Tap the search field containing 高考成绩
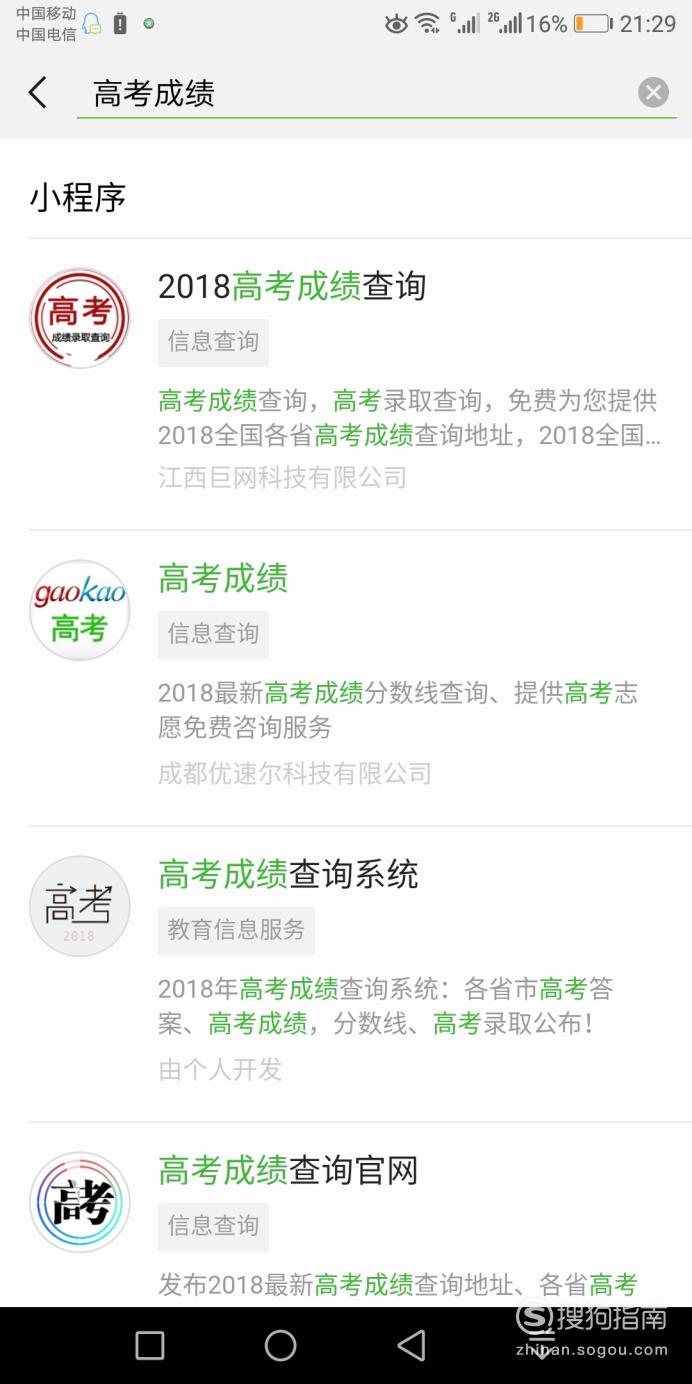Viewport: 692px width, 1384px height. pyautogui.click(x=355, y=94)
